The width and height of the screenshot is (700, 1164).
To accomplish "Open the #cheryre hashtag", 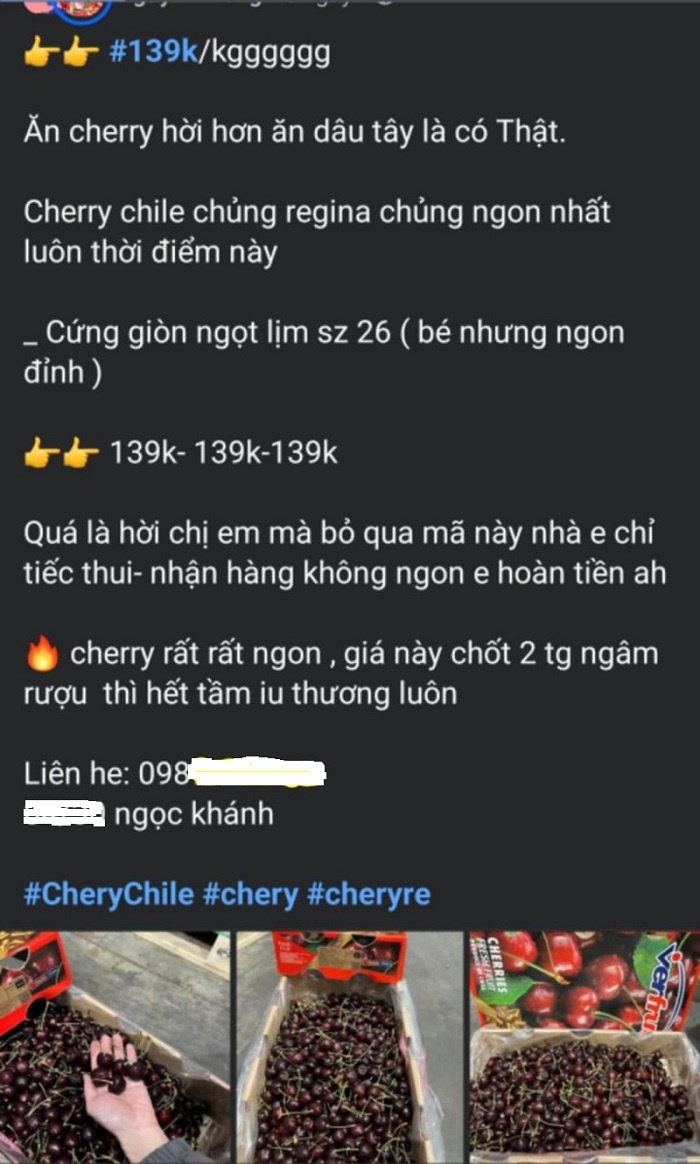I will pyautogui.click(x=368, y=893).
